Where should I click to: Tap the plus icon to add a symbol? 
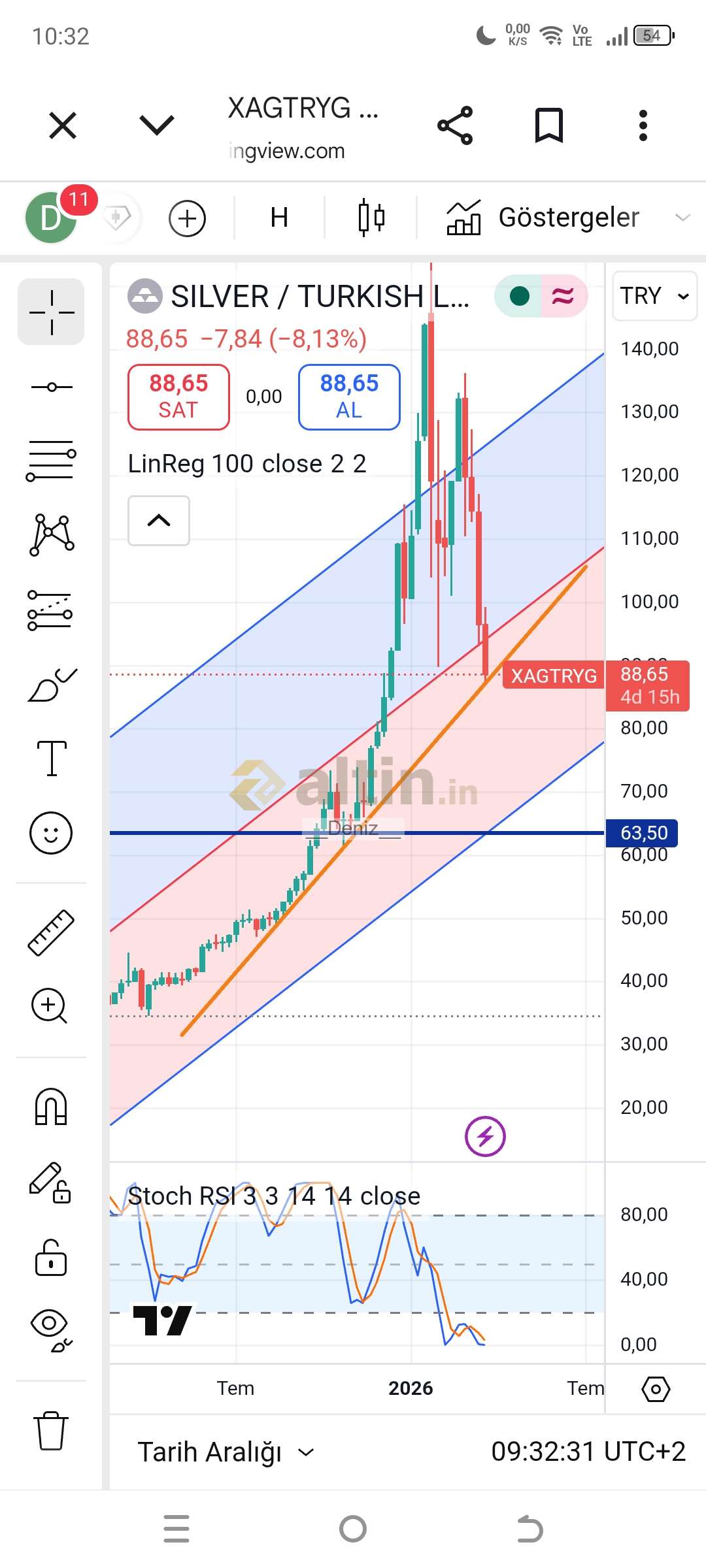(x=187, y=218)
